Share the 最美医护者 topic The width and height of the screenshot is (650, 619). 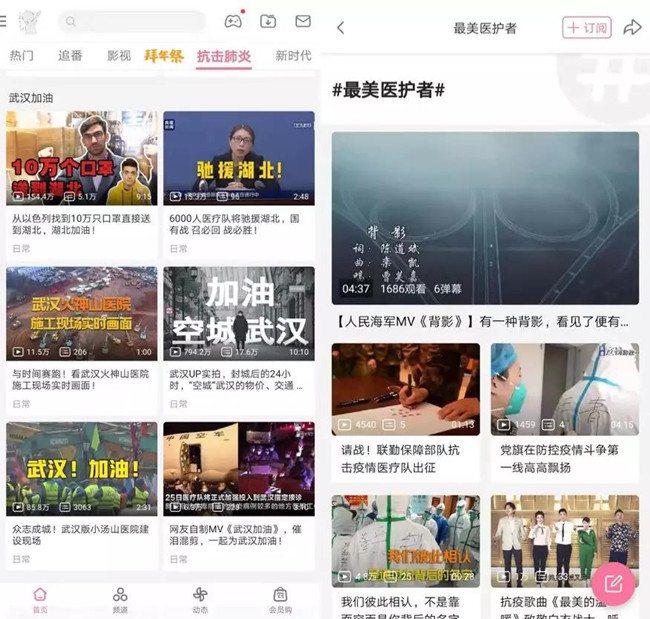pyautogui.click(x=632, y=28)
